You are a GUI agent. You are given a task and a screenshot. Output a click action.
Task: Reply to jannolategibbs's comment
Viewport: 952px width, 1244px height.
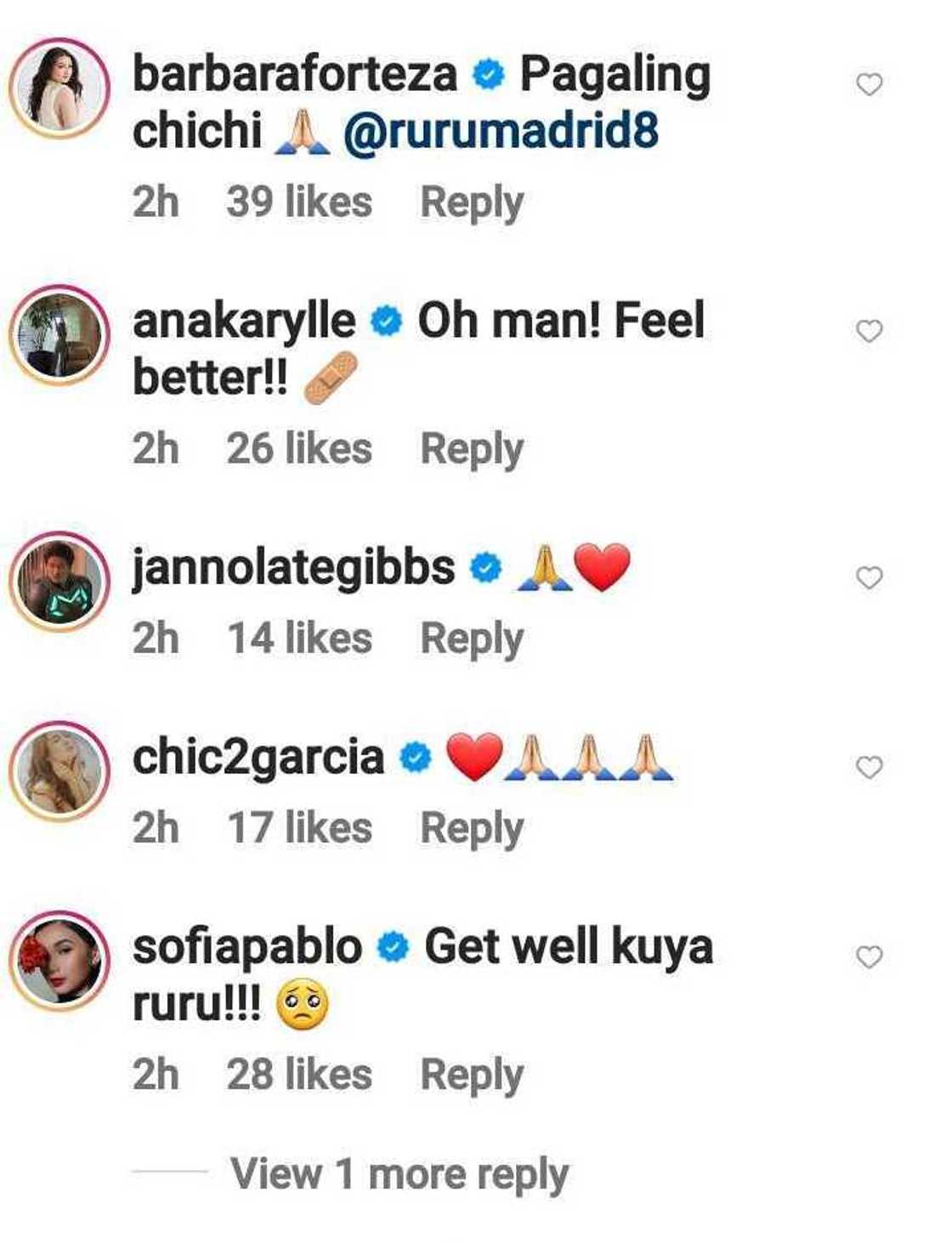[x=472, y=639]
